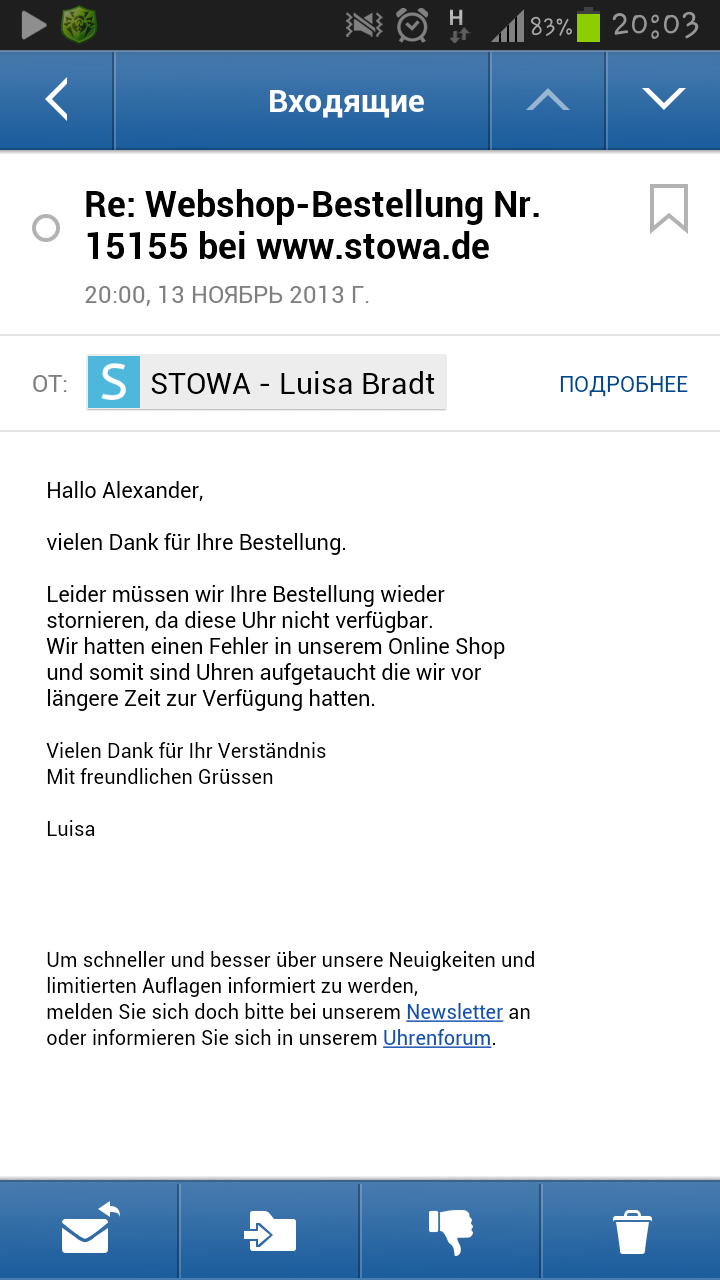This screenshot has width=720, height=1280.
Task: Flag this email with the bookmark icon
Action: pyautogui.click(x=669, y=208)
